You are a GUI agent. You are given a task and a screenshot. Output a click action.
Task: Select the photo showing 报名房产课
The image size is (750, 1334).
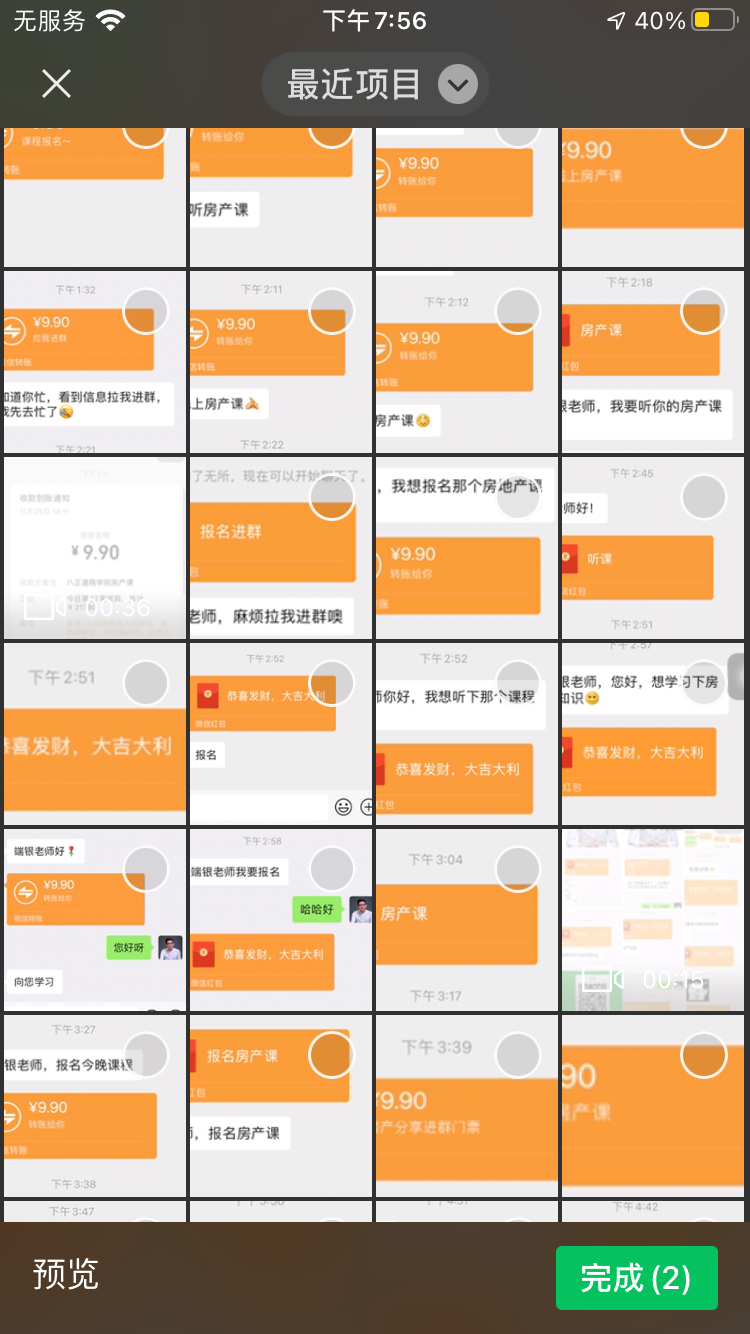331,1055
